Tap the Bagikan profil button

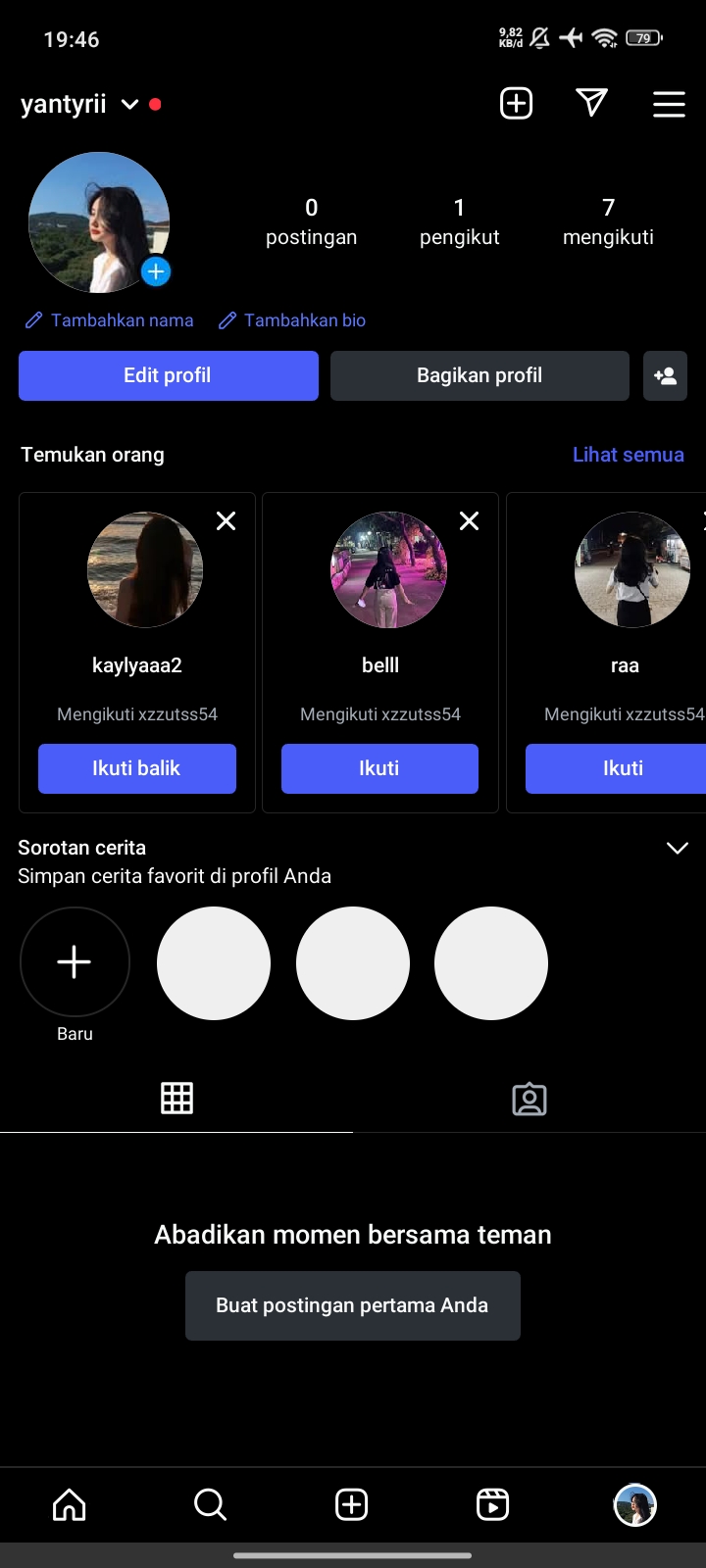coord(479,375)
